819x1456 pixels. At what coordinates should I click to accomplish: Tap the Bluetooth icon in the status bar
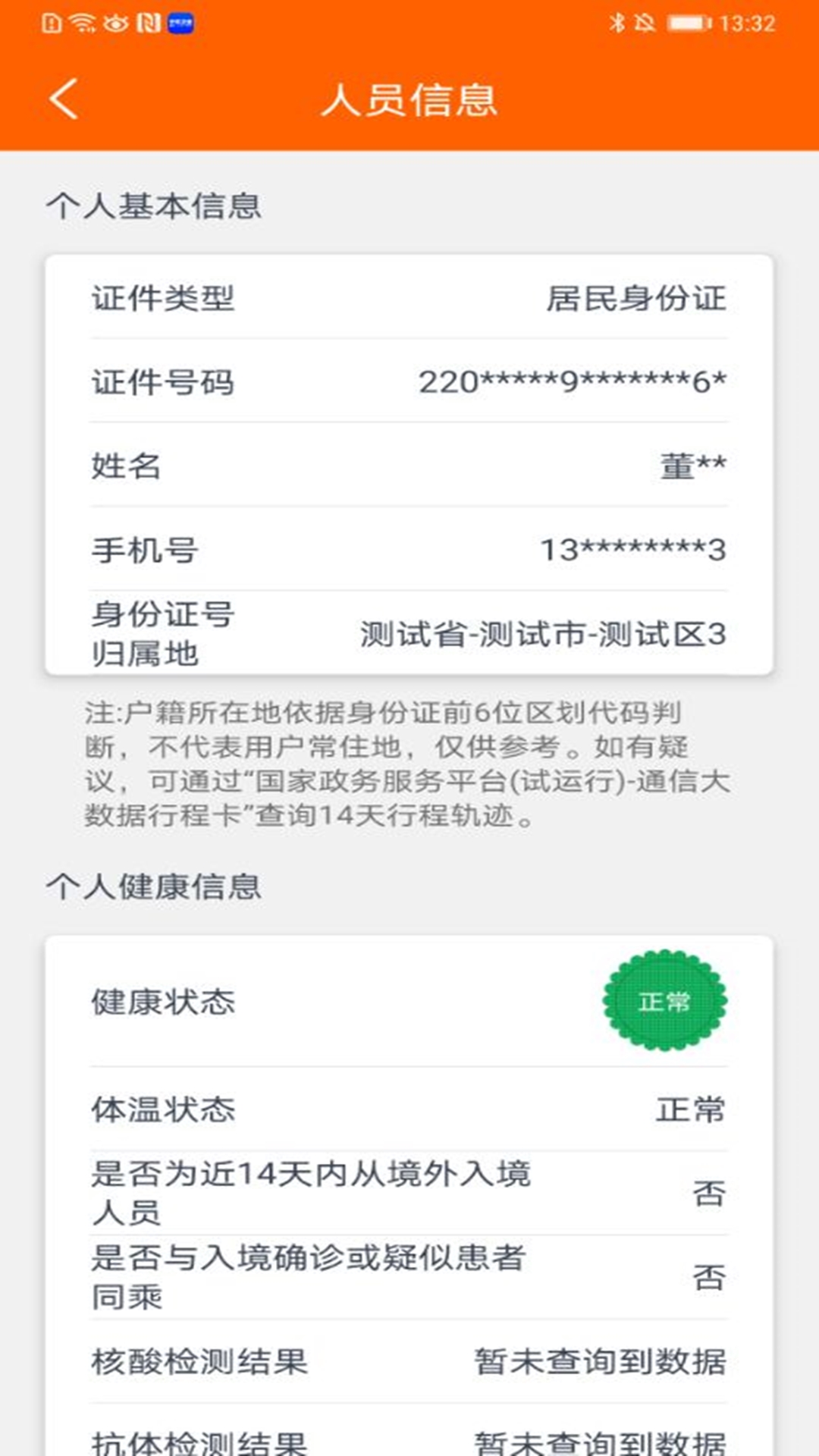tap(617, 23)
